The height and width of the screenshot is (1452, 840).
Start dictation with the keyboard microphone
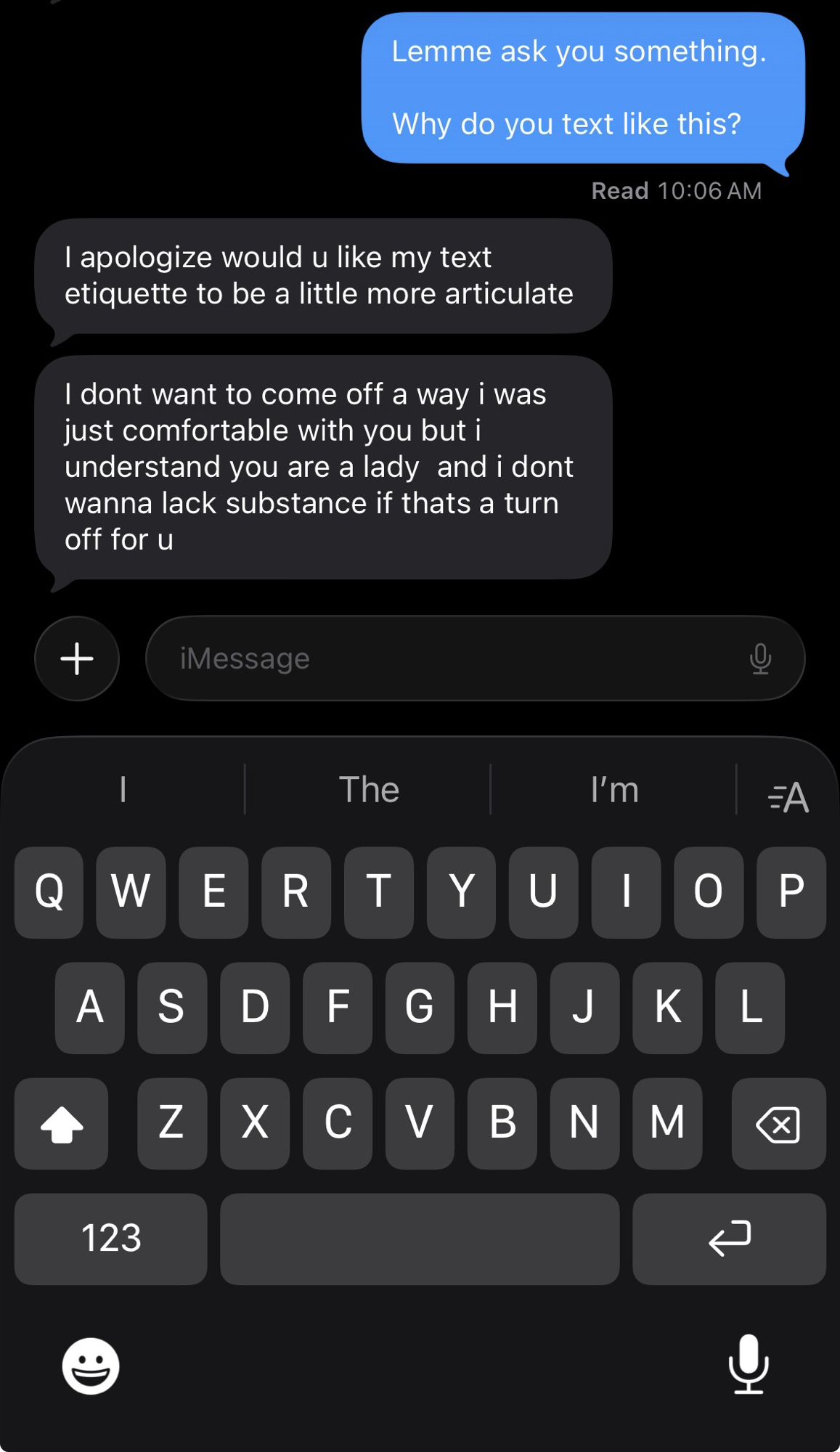click(x=749, y=1364)
